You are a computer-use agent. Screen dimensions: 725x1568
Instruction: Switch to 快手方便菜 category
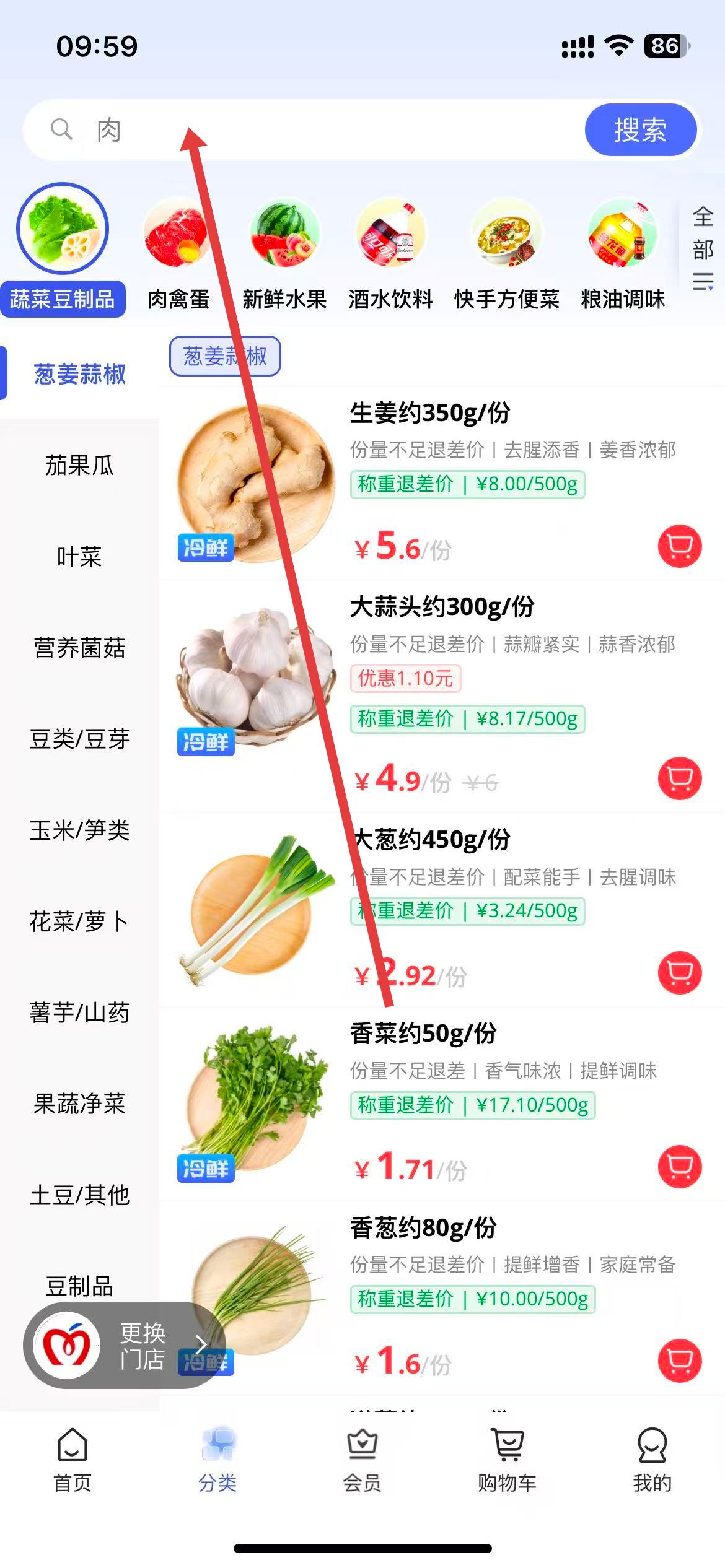[x=506, y=254]
